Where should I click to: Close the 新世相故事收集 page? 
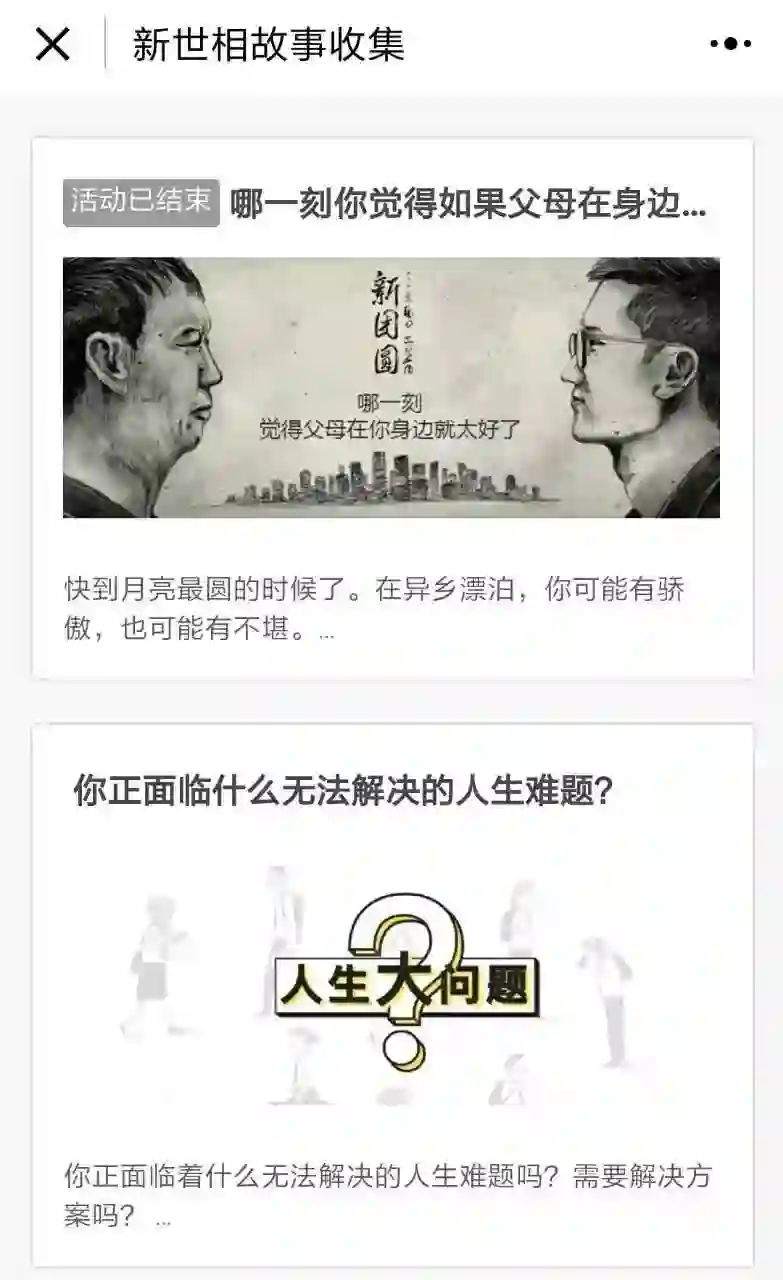tap(52, 44)
